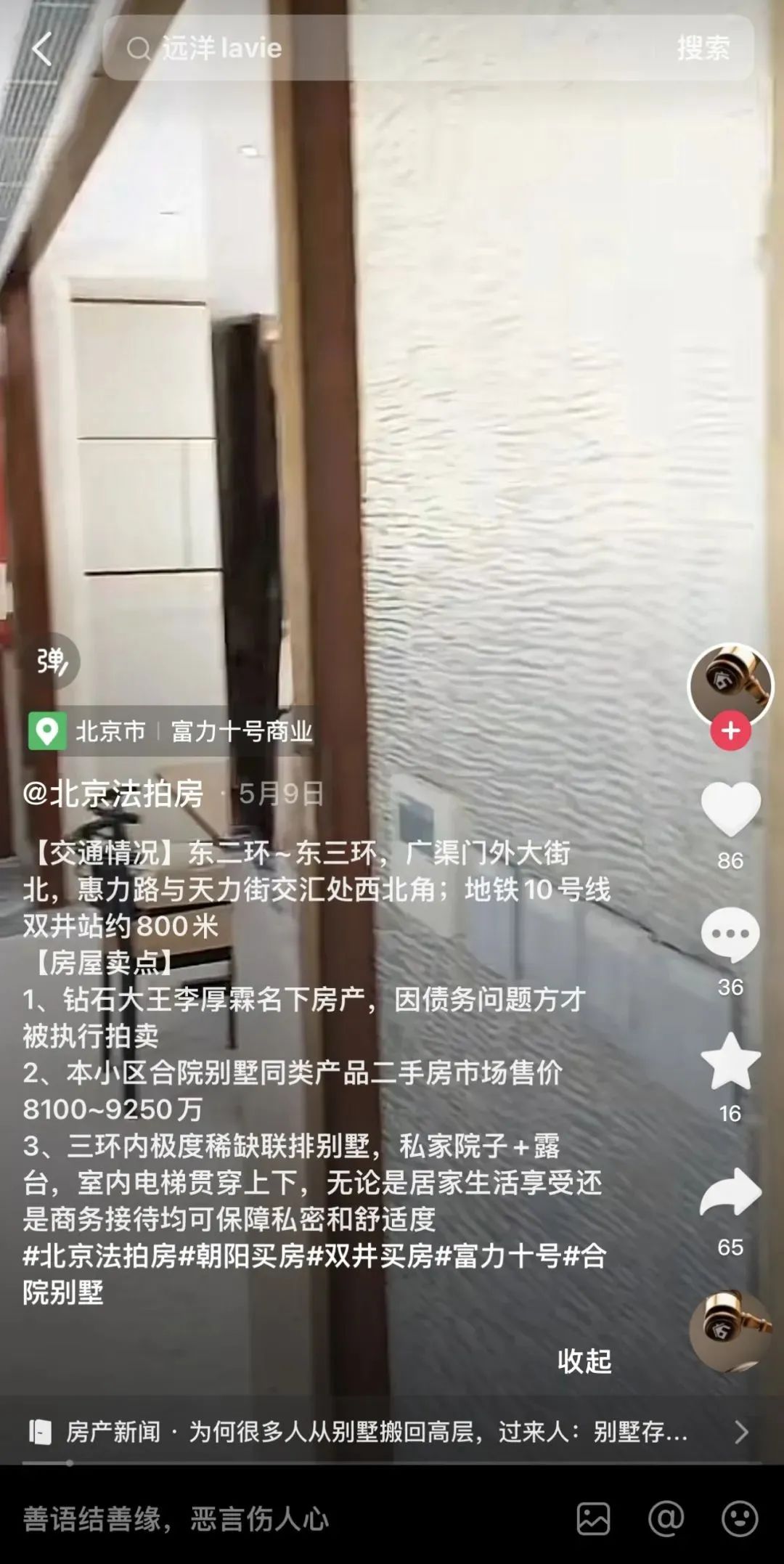Attach a picture to the comment

pos(593,1519)
